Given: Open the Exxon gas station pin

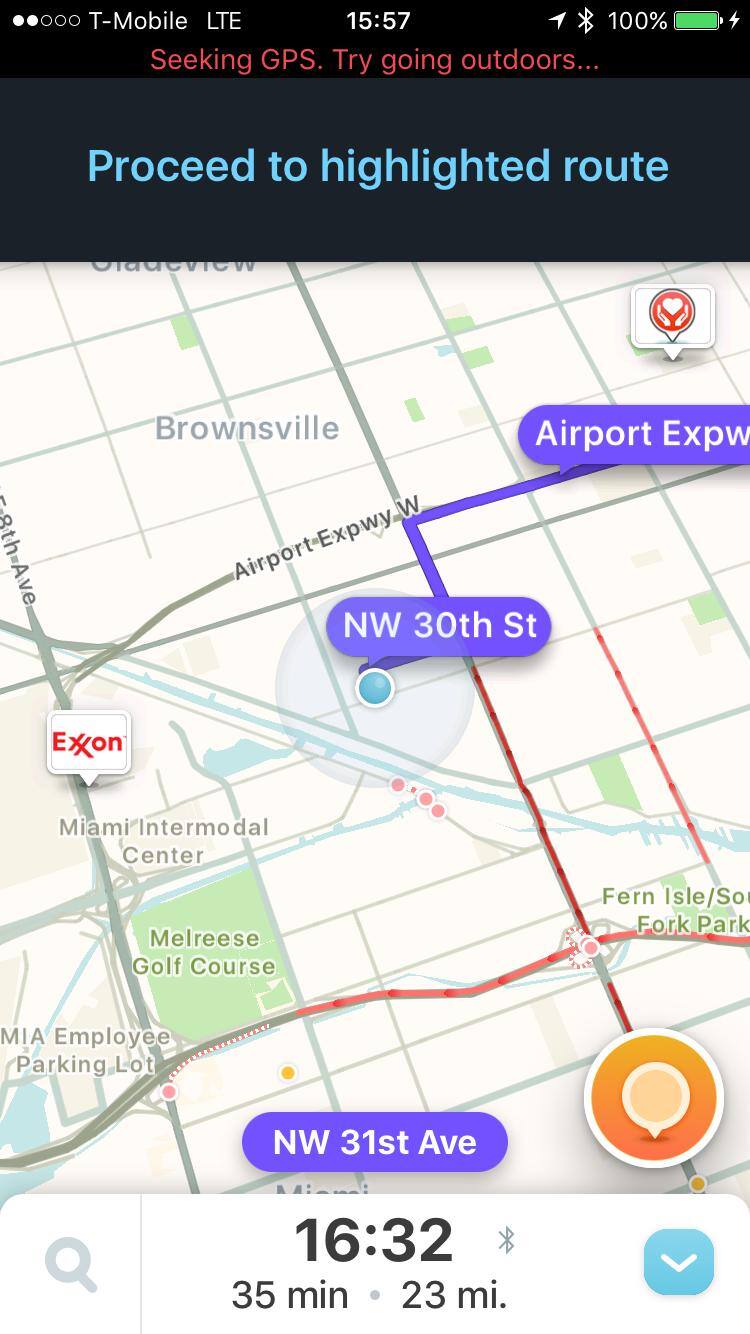Looking at the screenshot, I should (x=89, y=743).
